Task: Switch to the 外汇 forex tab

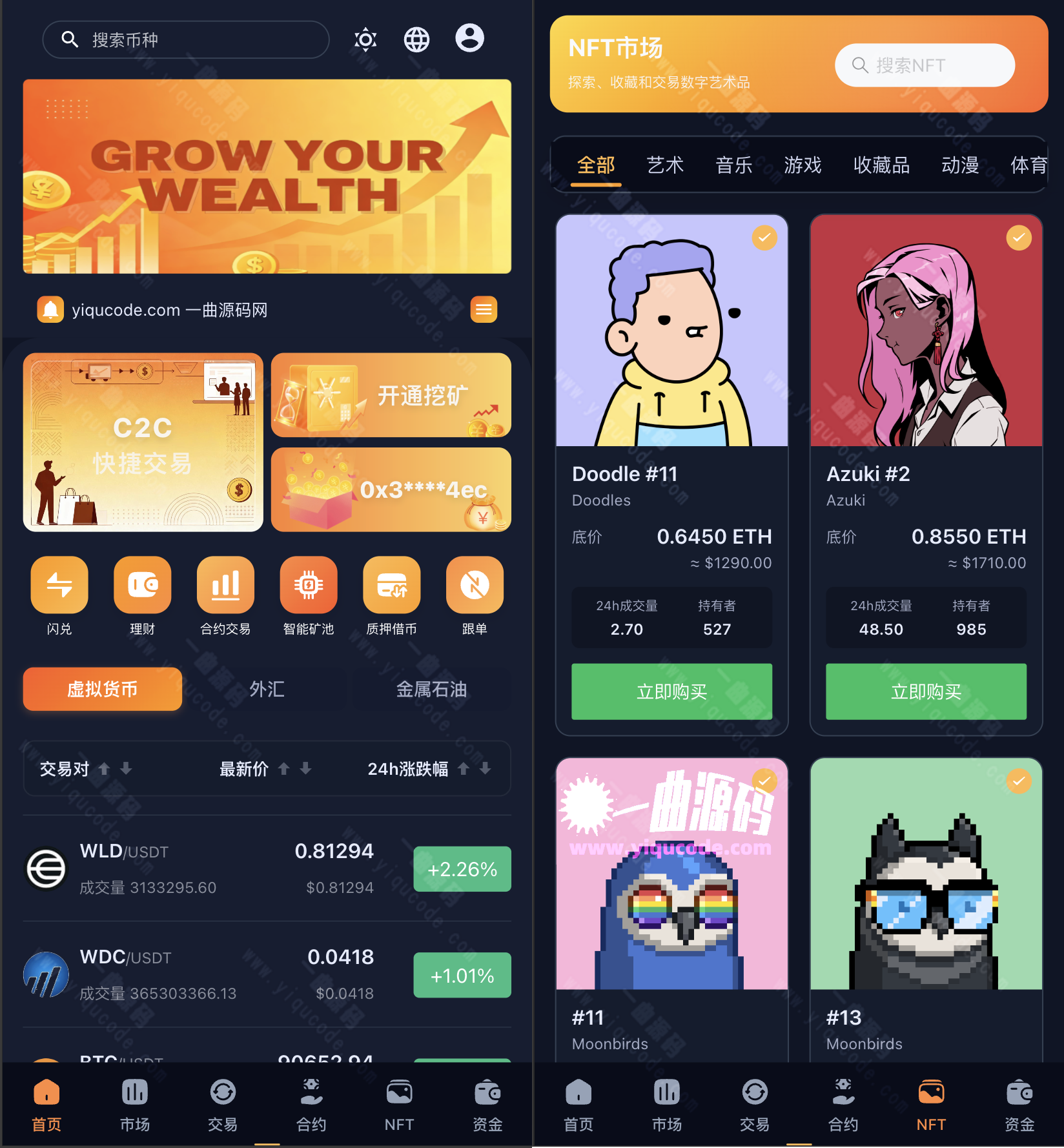Action: tap(267, 689)
